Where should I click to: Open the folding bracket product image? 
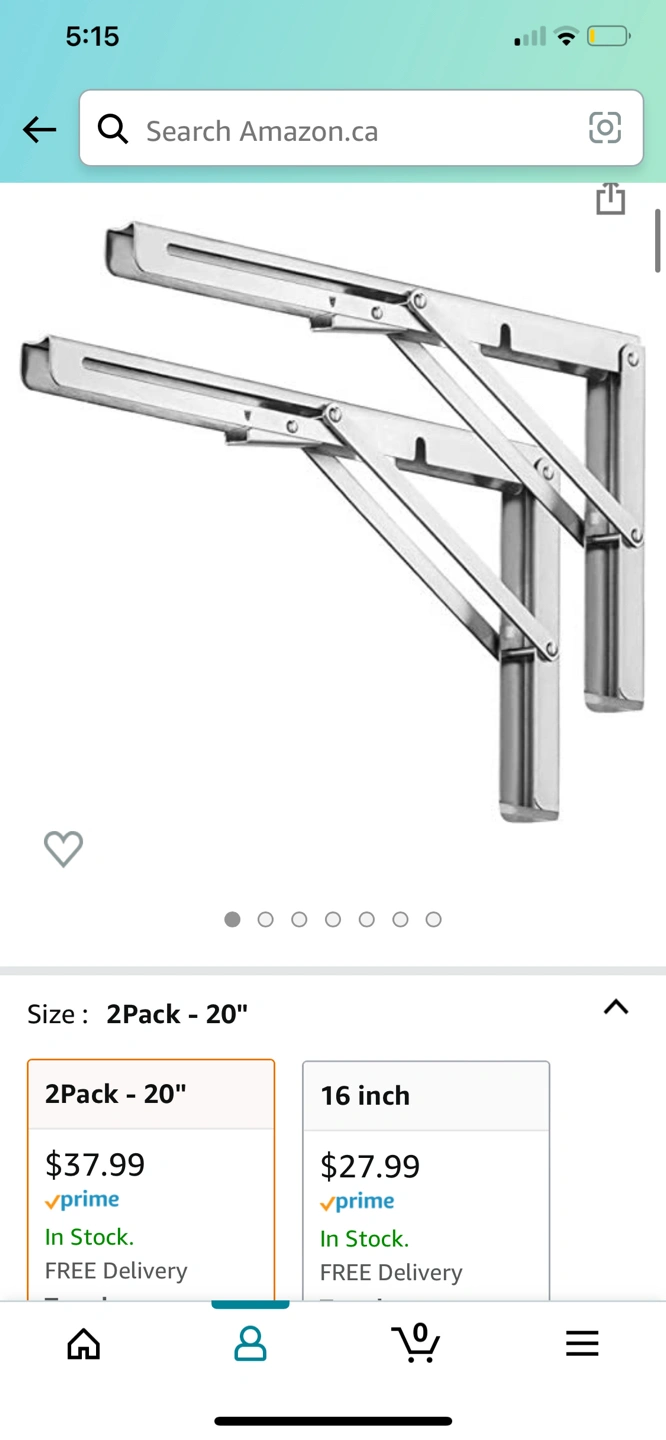[x=333, y=520]
